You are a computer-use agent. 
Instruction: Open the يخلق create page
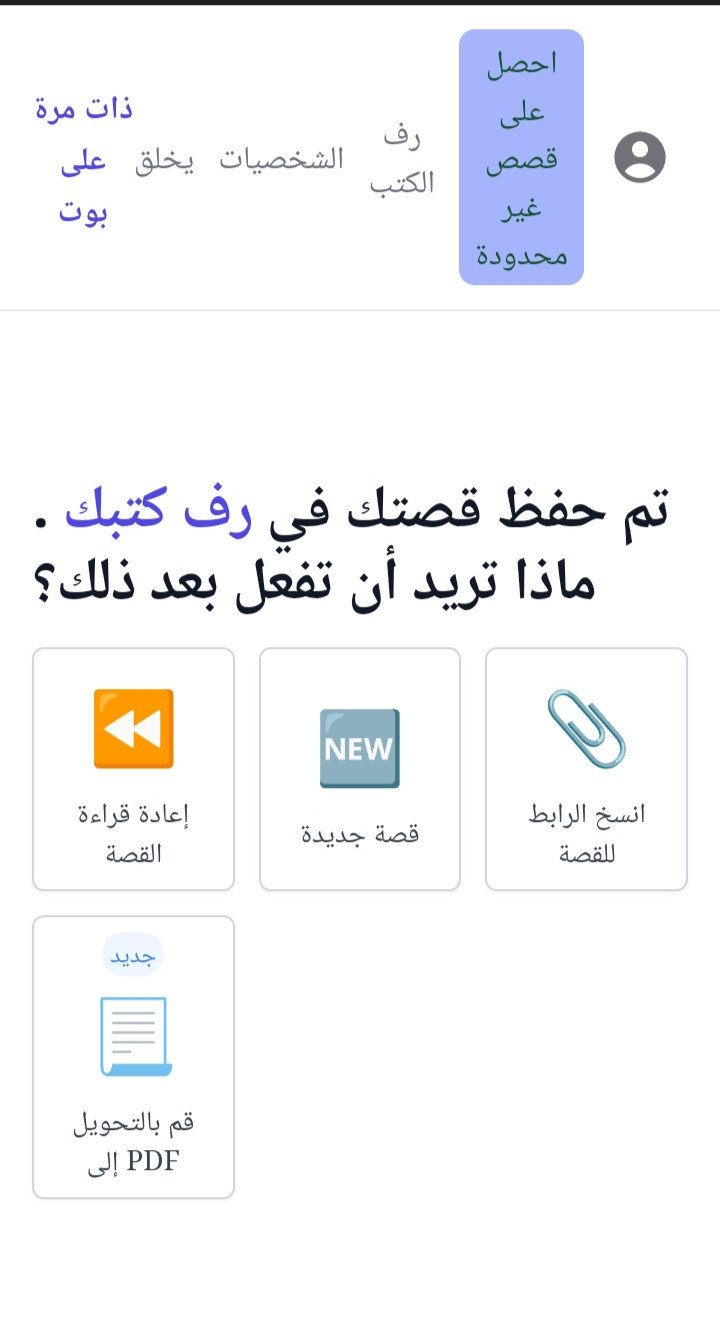[164, 160]
